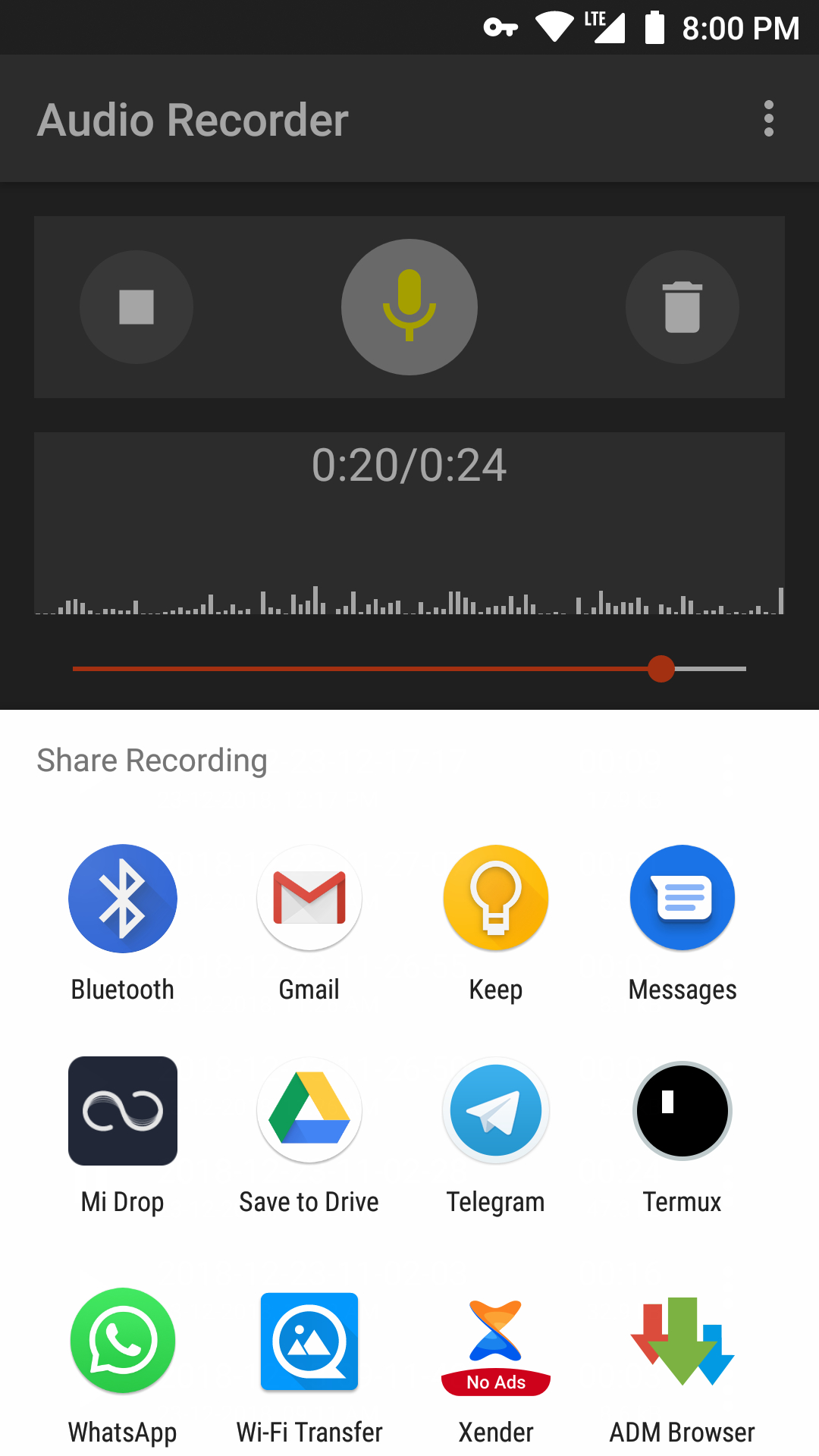Image resolution: width=819 pixels, height=1456 pixels.
Task: Share the recording via Wi-Fi Transfer
Action: 309,1341
